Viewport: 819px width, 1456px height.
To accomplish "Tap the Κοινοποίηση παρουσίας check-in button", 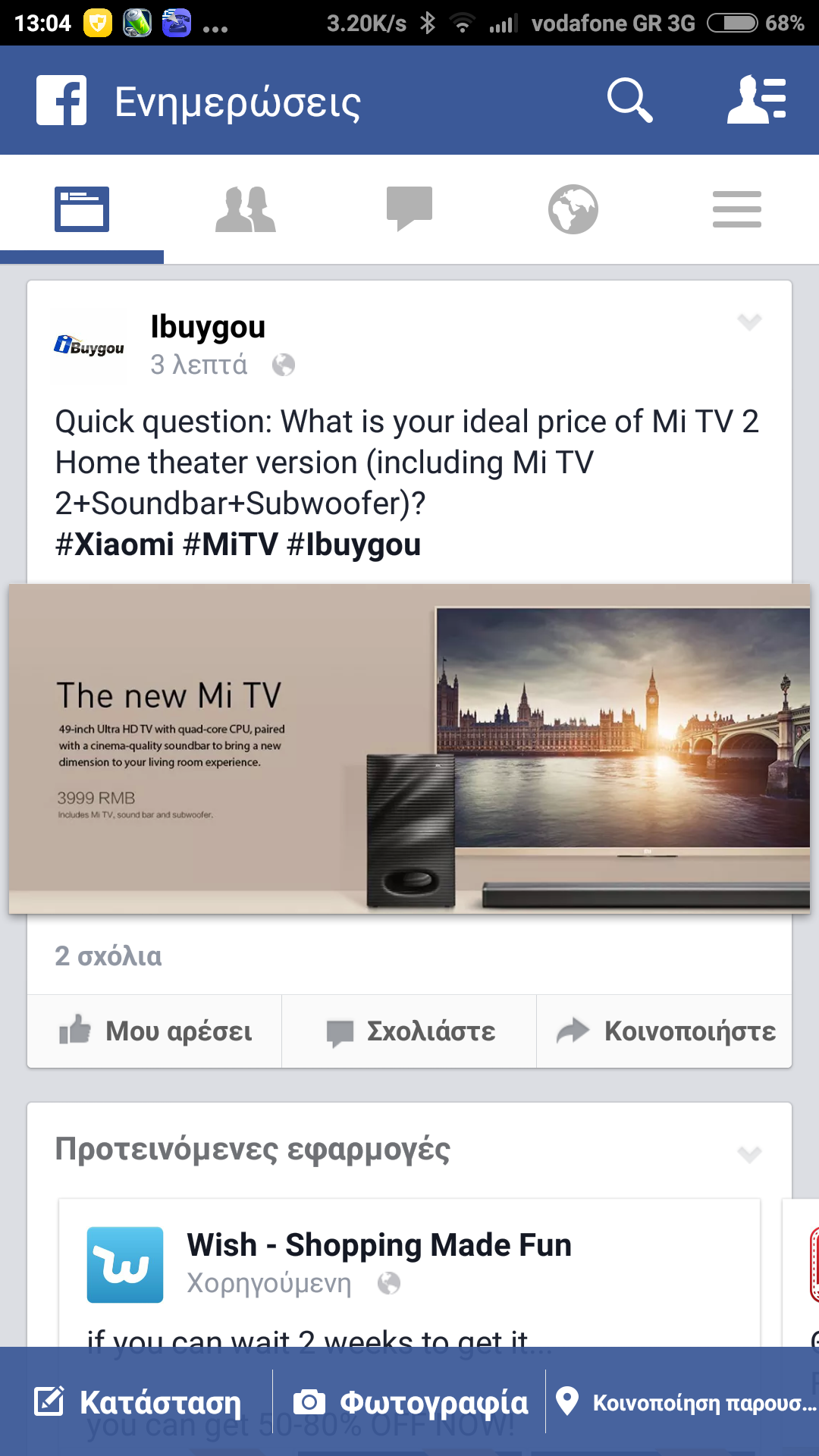I will click(685, 1402).
